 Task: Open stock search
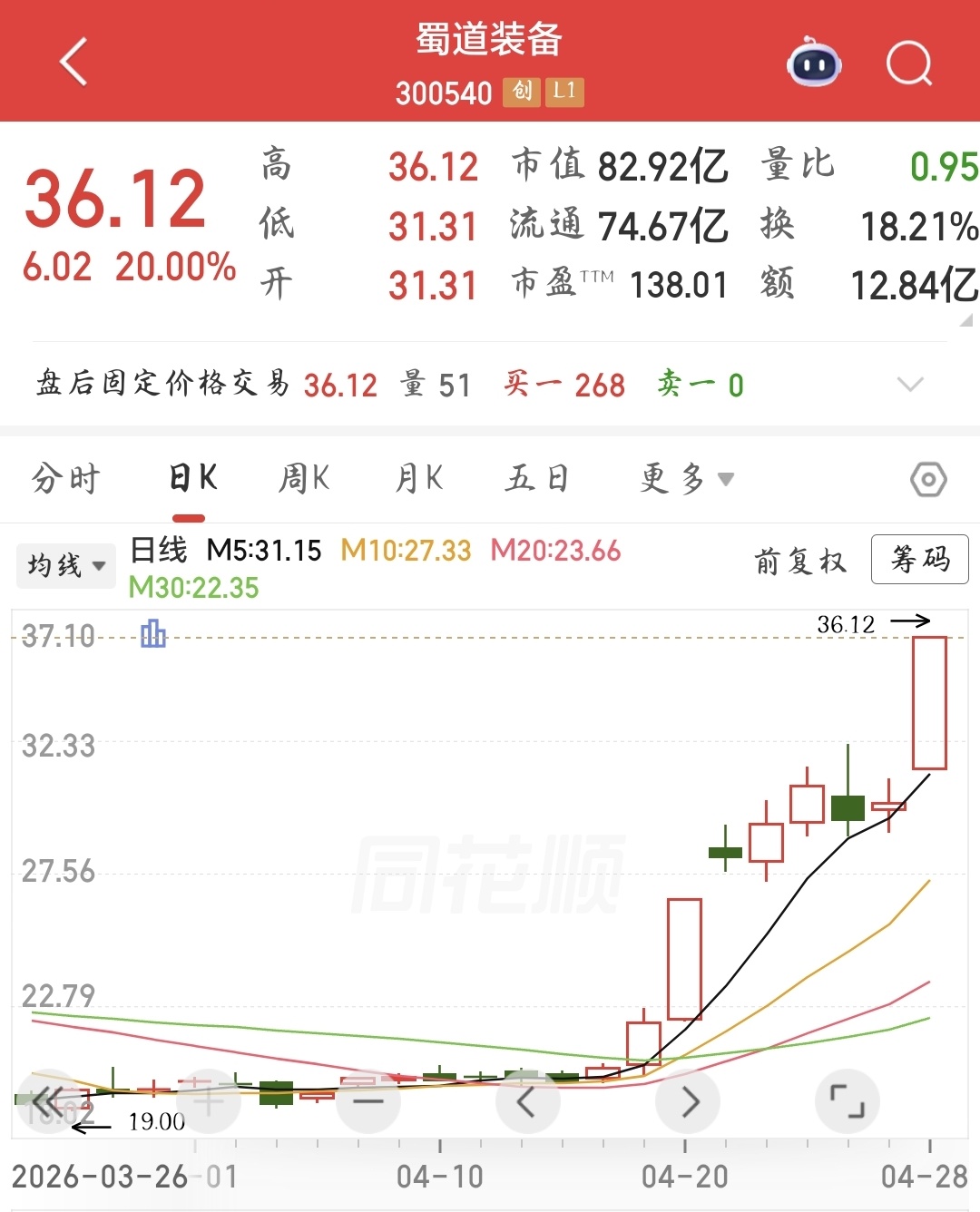tap(908, 63)
